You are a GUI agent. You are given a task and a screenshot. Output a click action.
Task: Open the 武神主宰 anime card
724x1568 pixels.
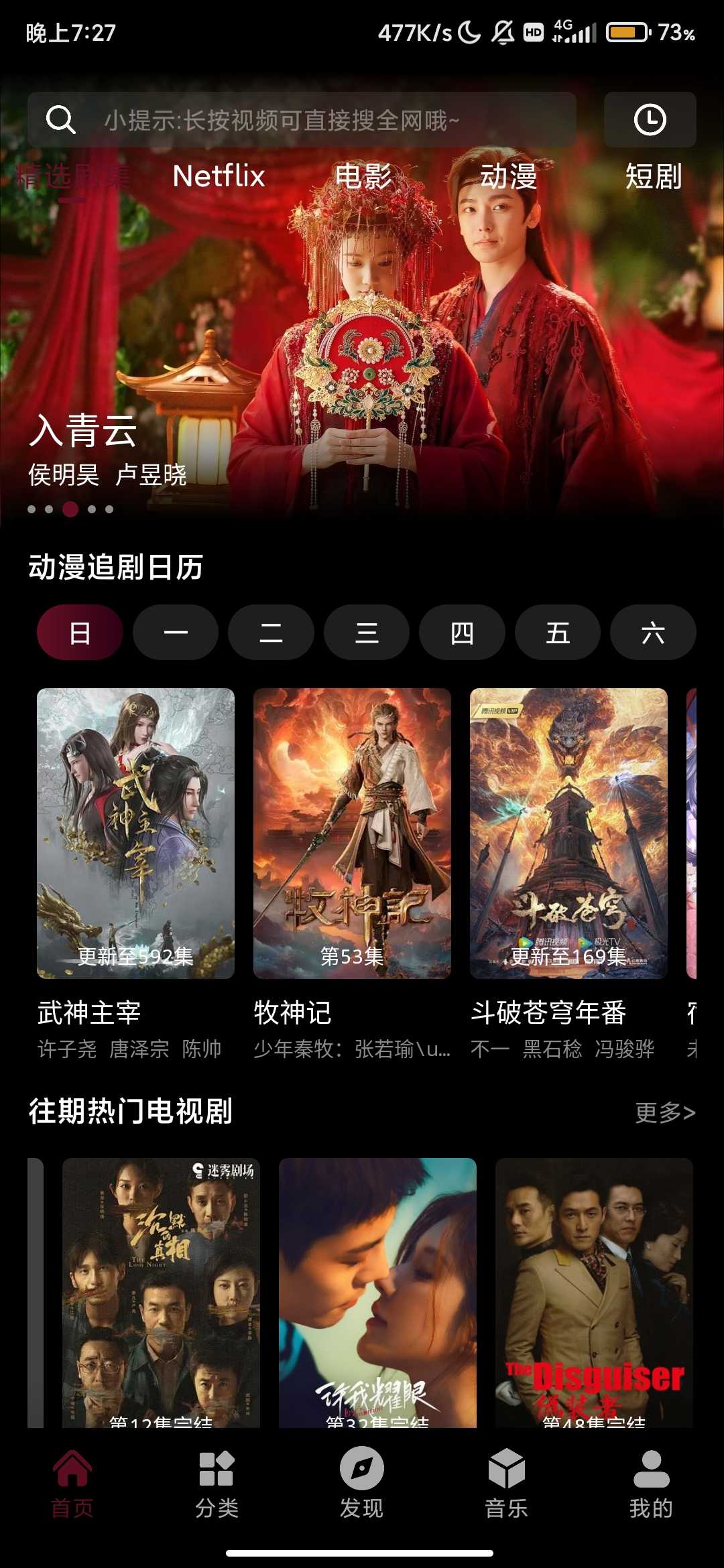pos(135,834)
